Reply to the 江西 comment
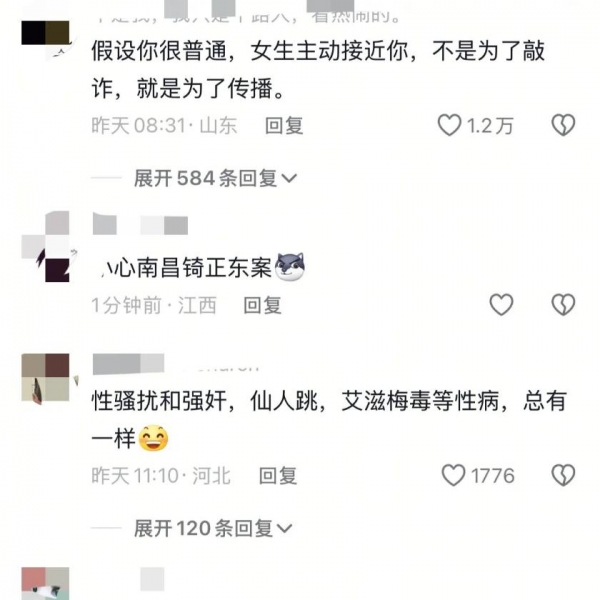Screen dimensions: 600x600 pos(262,305)
